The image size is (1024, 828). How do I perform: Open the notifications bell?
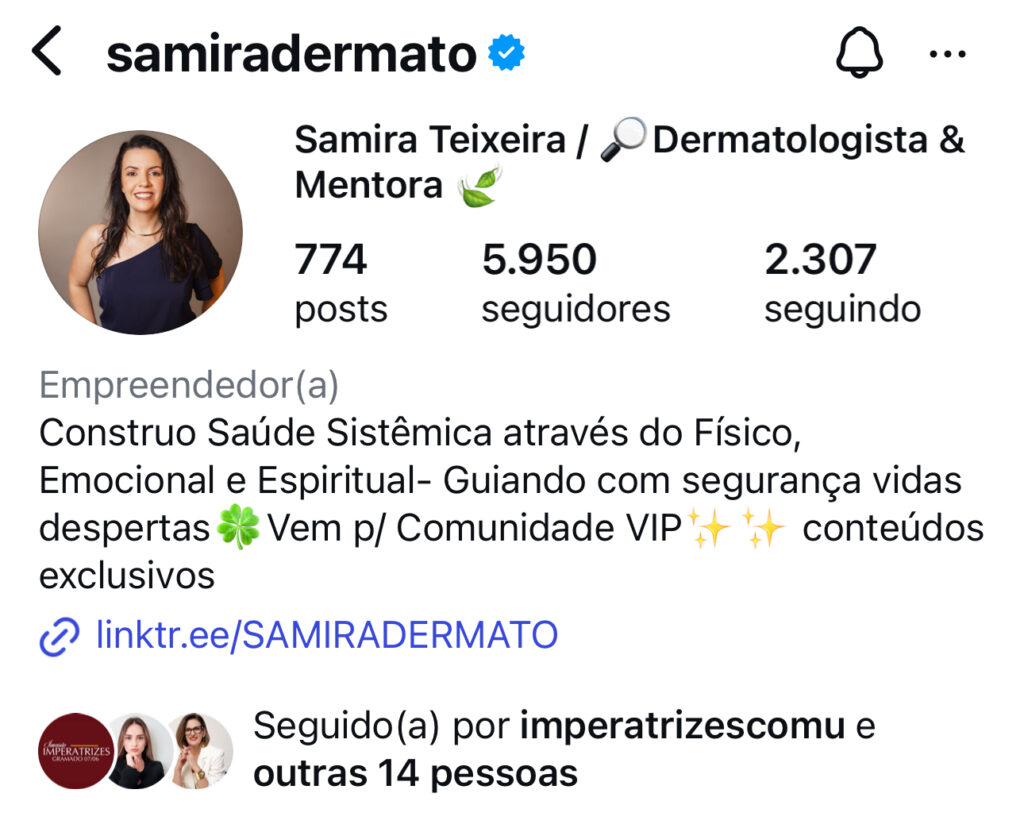pos(859,52)
